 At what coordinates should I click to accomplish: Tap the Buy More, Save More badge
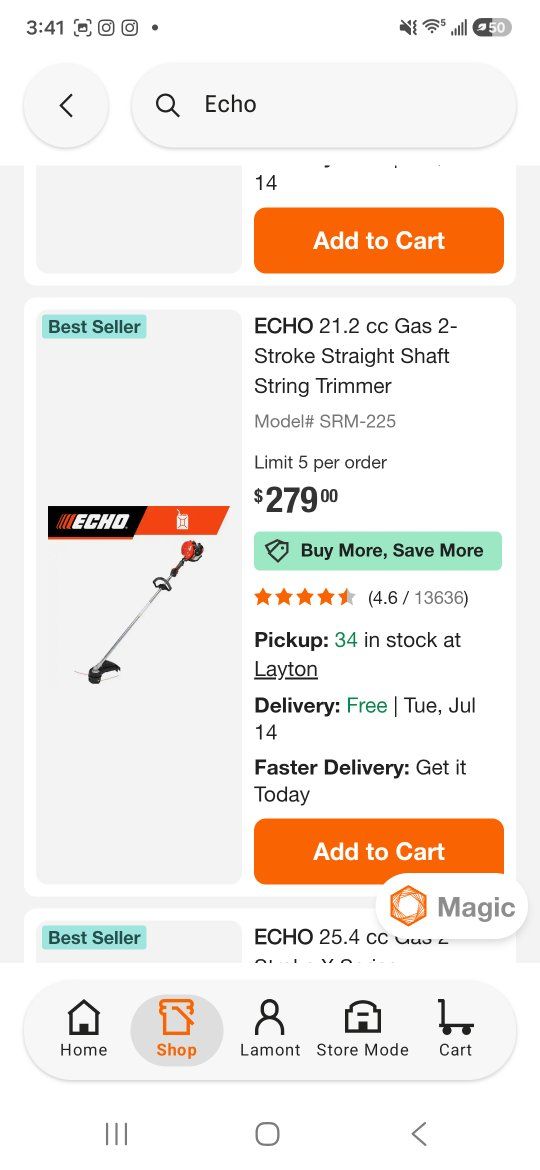(x=378, y=551)
